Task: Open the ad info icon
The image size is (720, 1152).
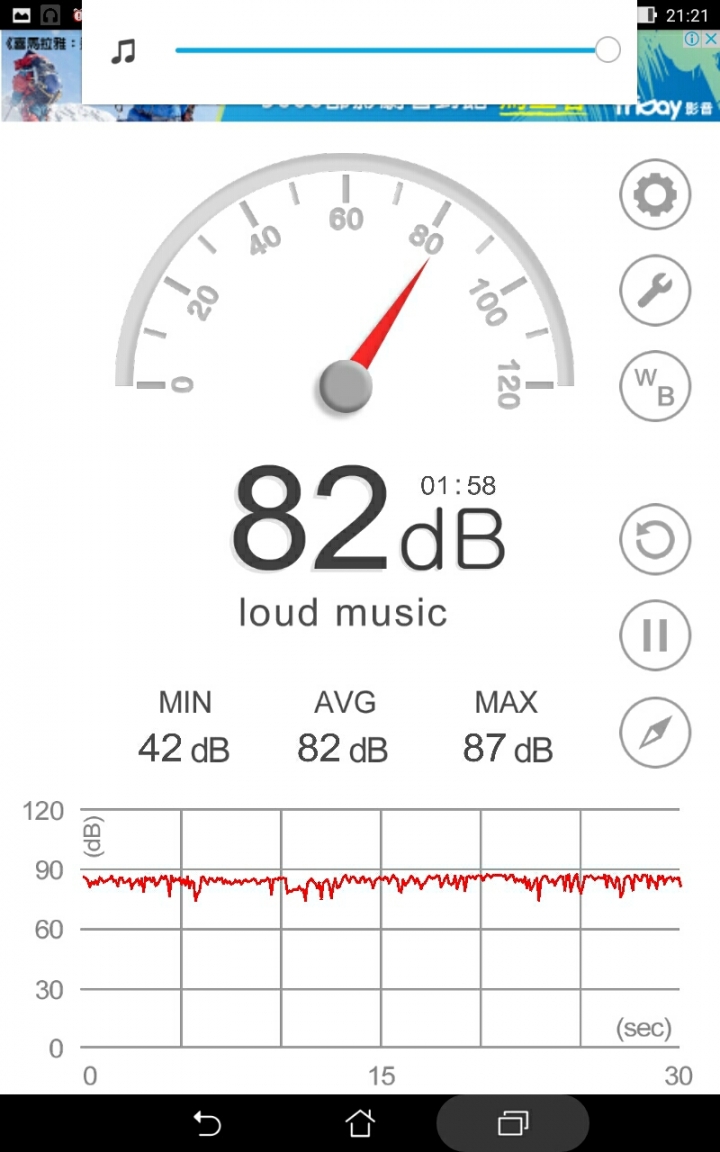Action: 692,39
